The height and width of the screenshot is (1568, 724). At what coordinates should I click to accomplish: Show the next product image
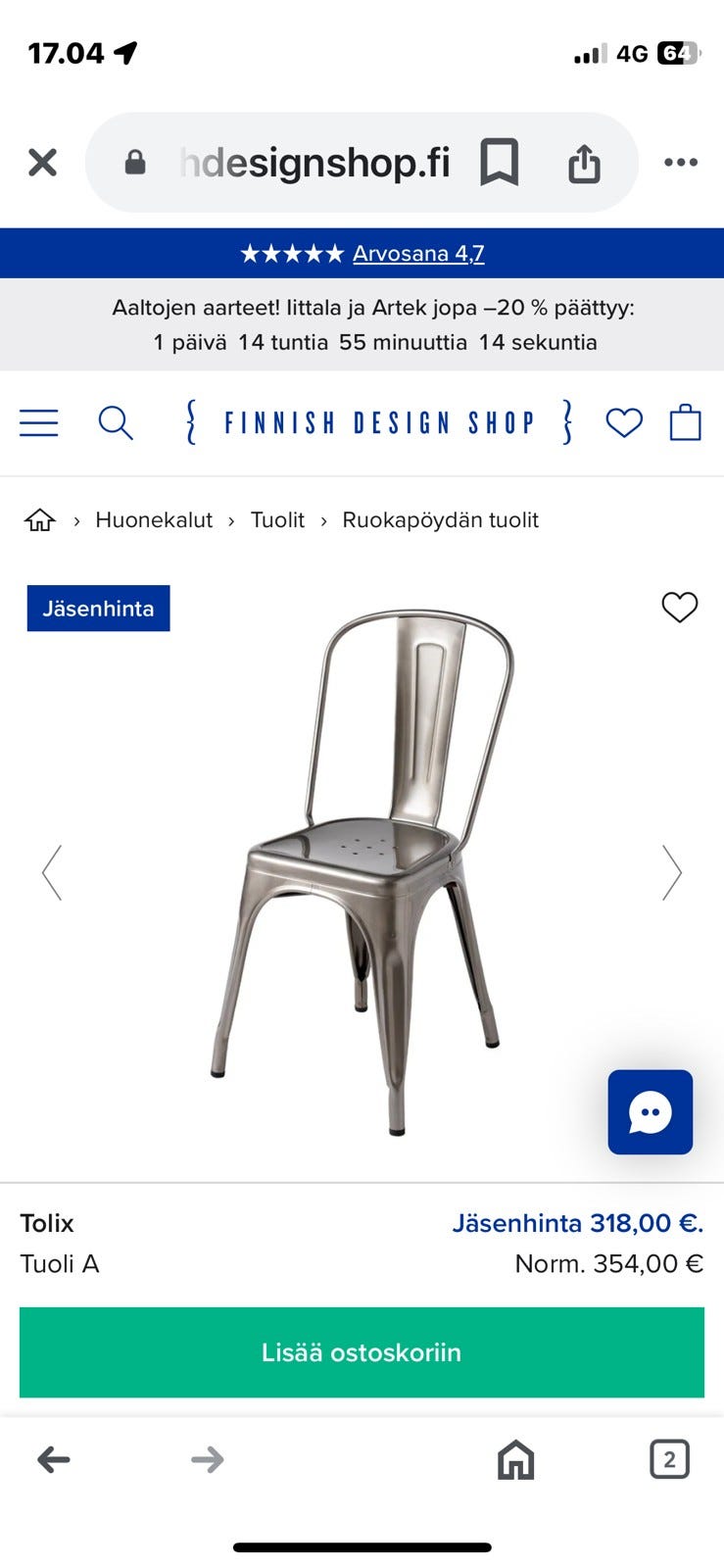[672, 872]
